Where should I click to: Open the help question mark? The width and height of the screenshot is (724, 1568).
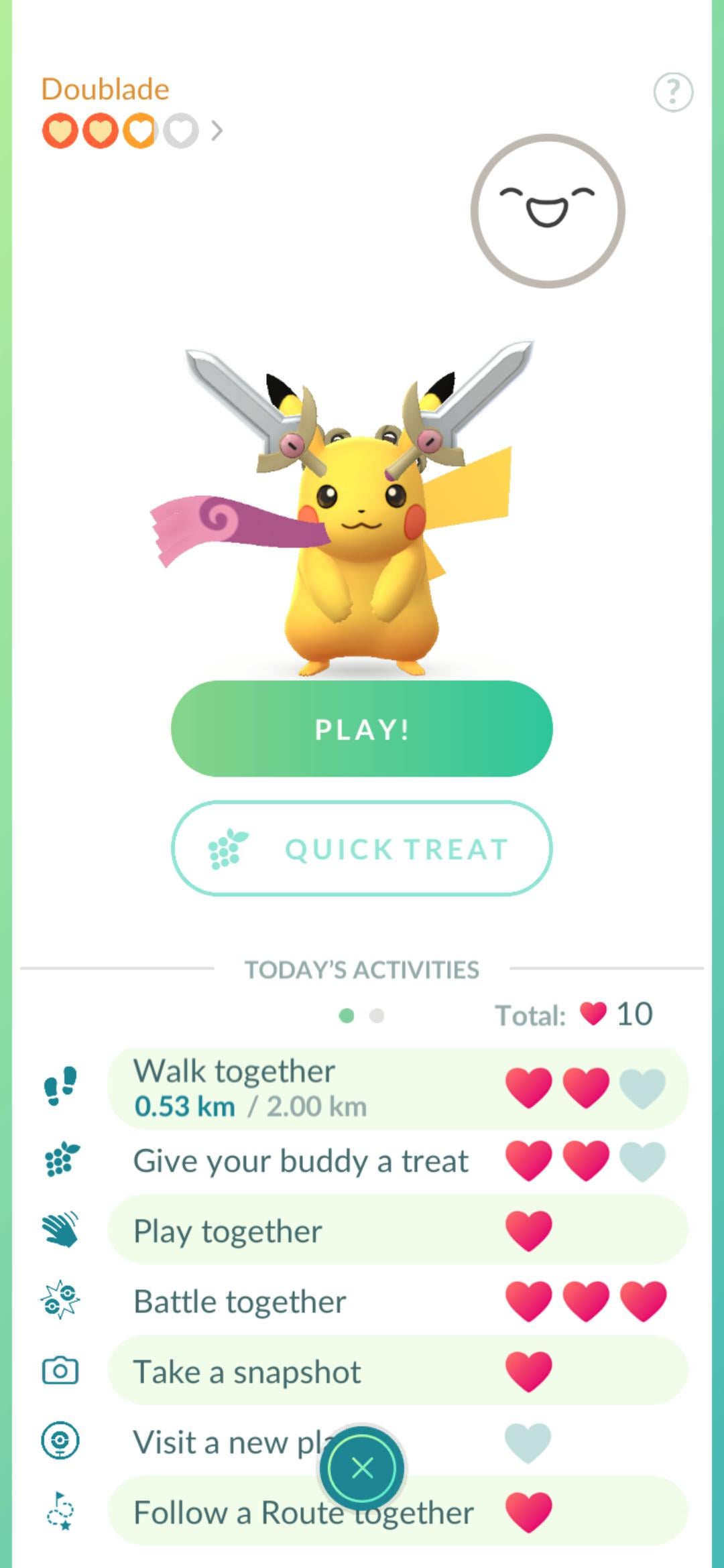pos(673,92)
